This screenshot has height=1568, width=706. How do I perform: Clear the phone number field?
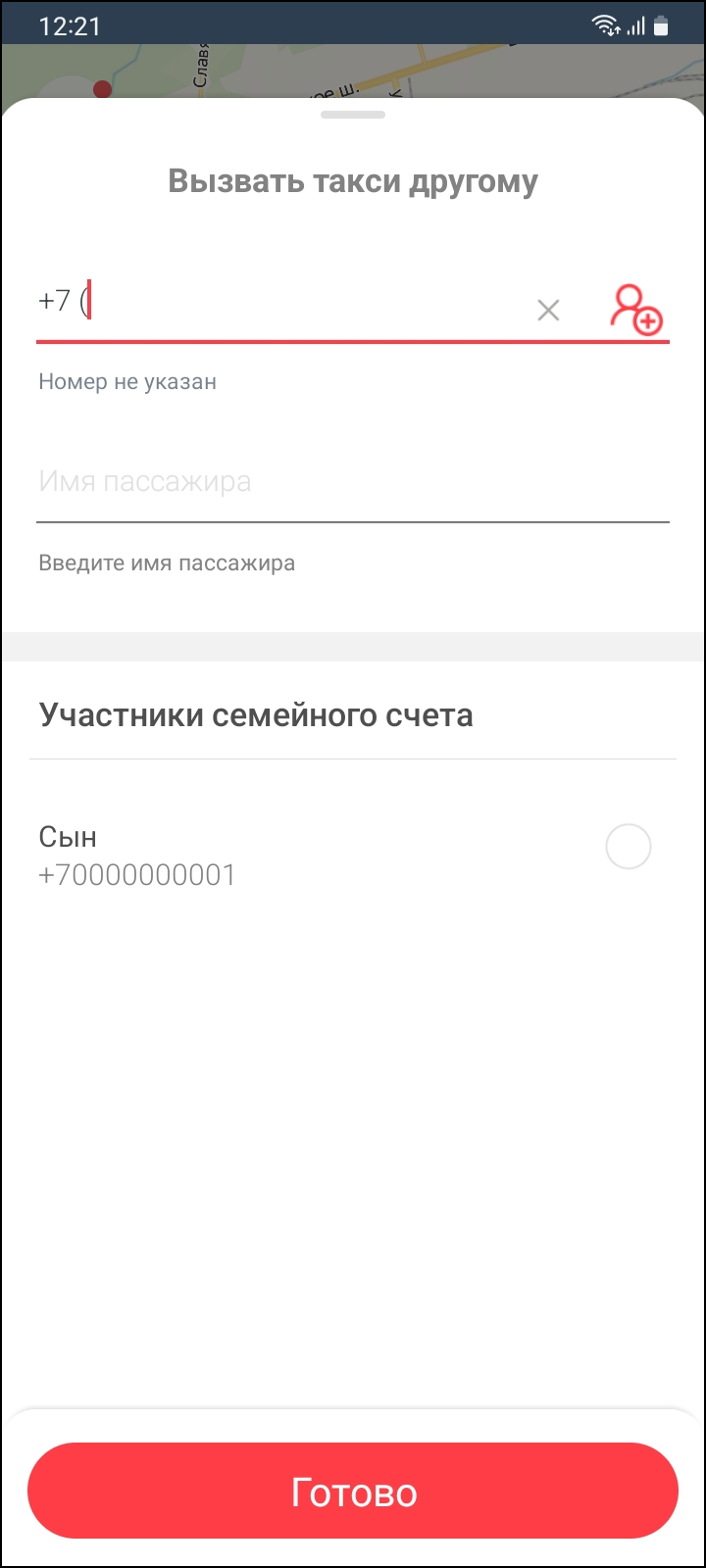coord(548,311)
